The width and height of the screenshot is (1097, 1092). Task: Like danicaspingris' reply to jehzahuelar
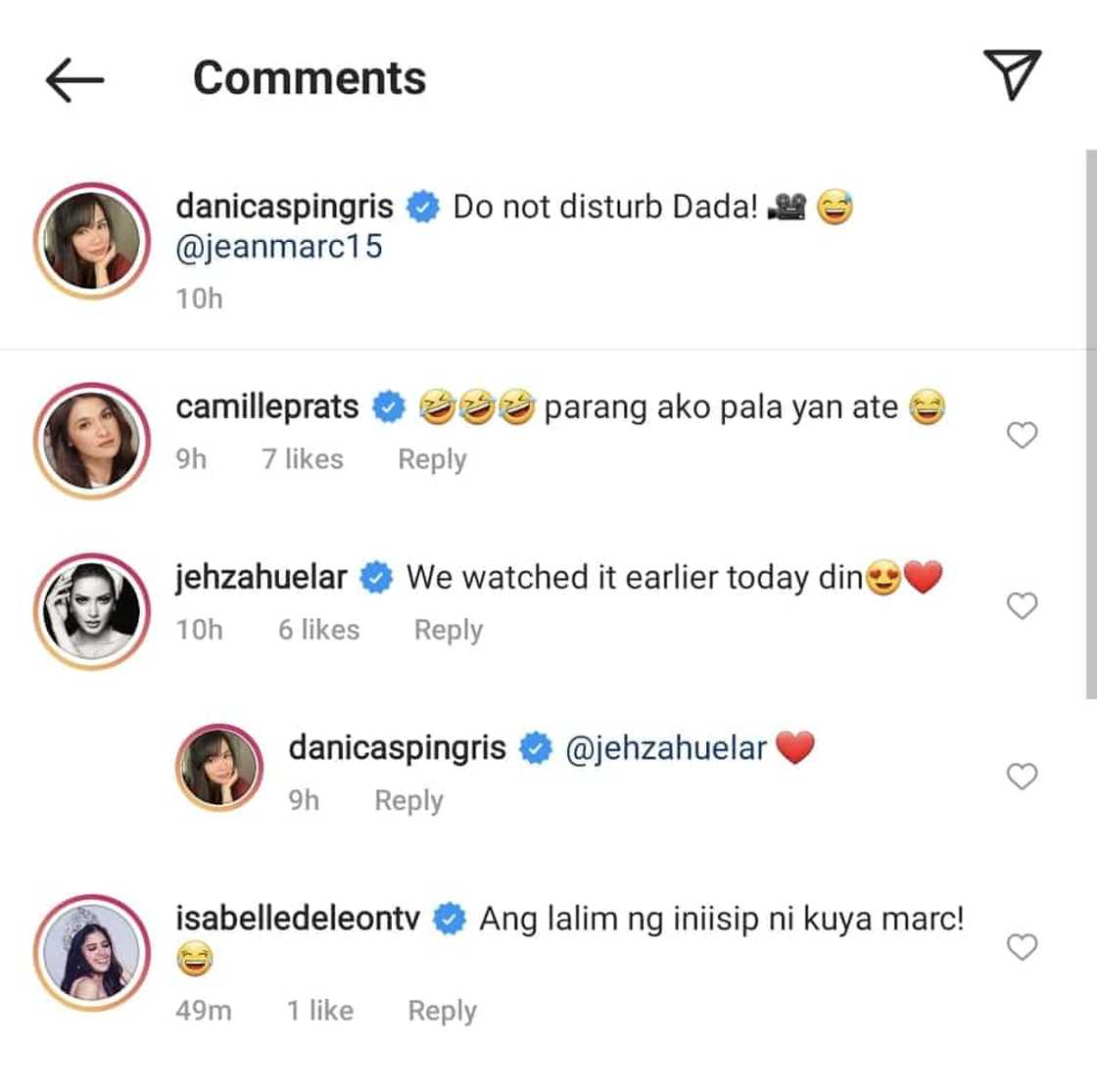(1022, 777)
